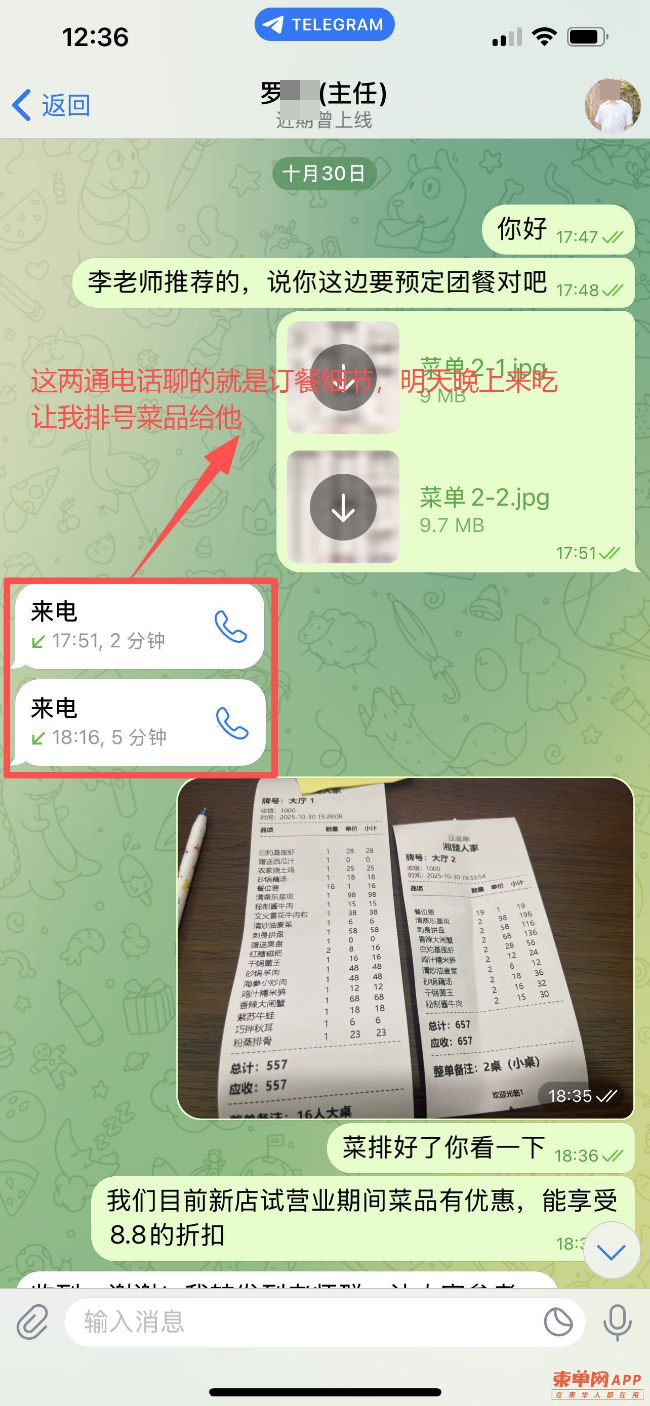Record a voice message with microphone

(x=617, y=1322)
